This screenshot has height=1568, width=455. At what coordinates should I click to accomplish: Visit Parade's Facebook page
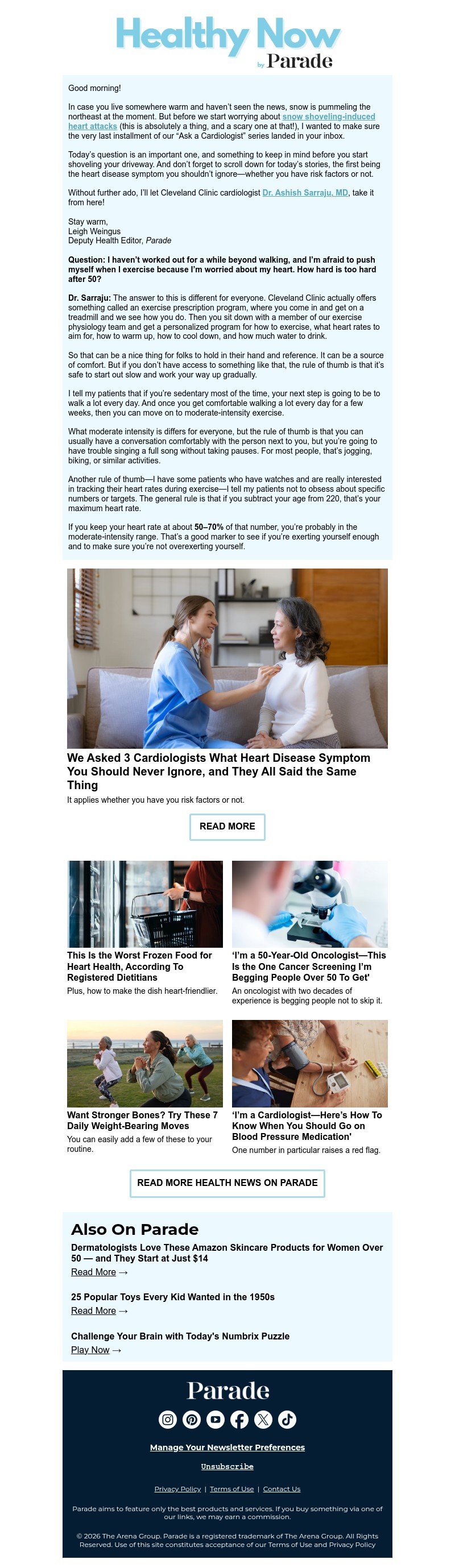239,1420
